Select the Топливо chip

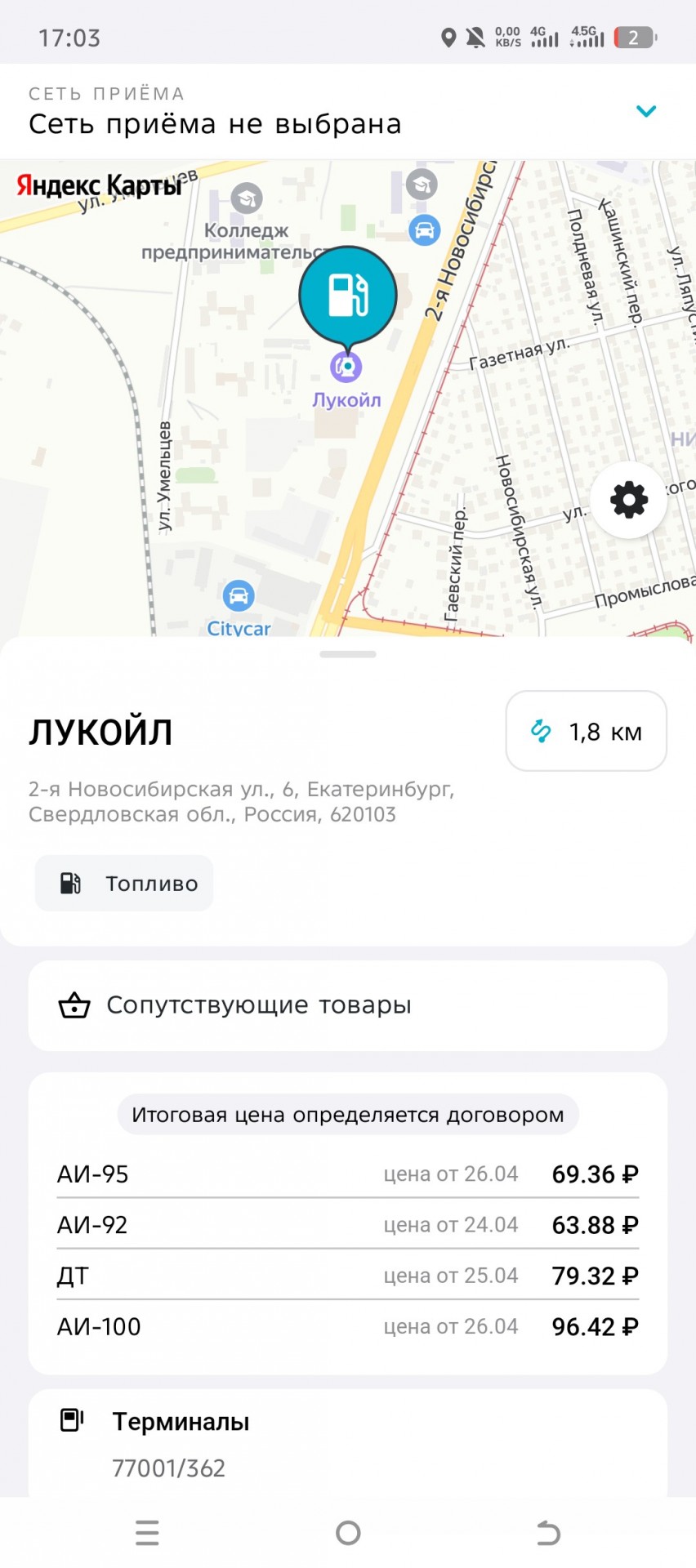pos(124,883)
